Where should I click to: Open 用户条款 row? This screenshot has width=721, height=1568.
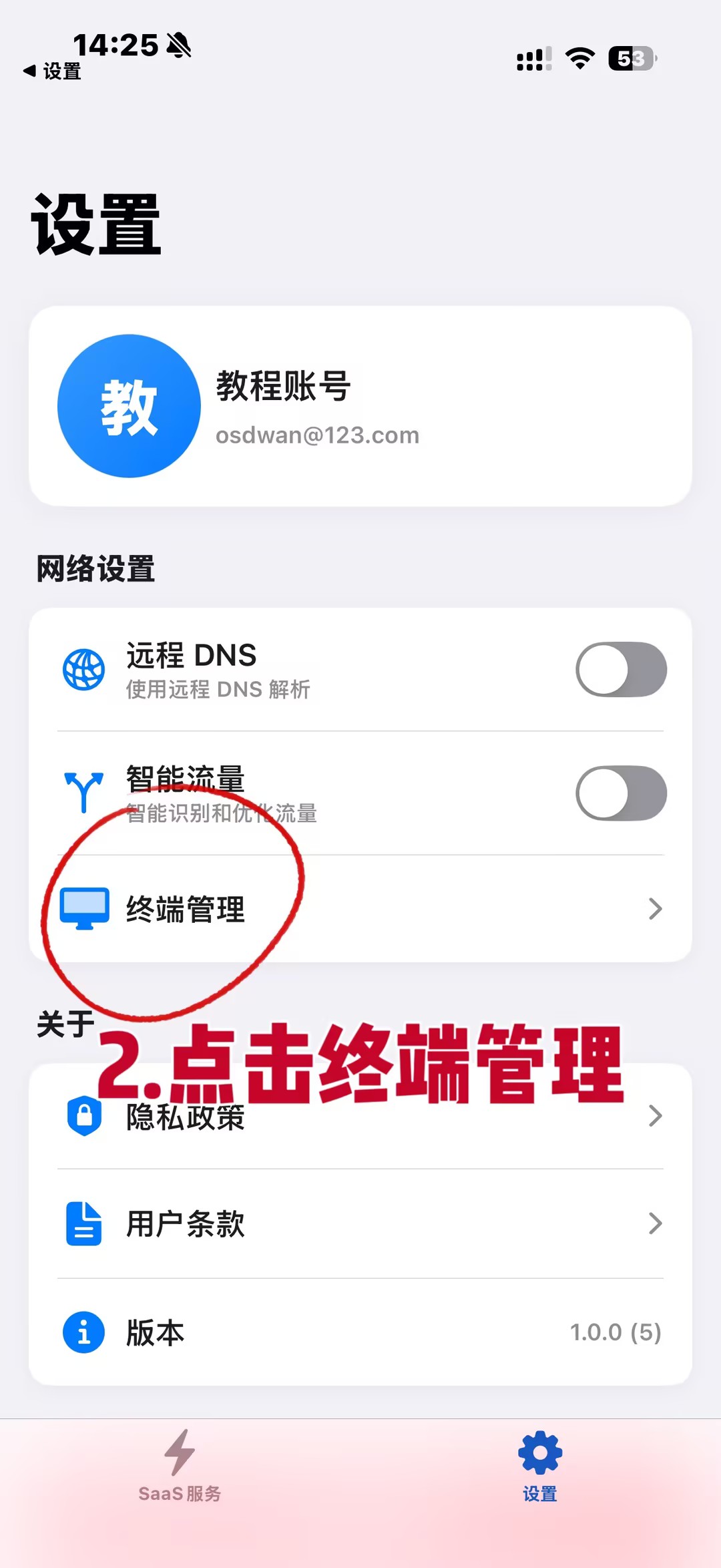[360, 1223]
